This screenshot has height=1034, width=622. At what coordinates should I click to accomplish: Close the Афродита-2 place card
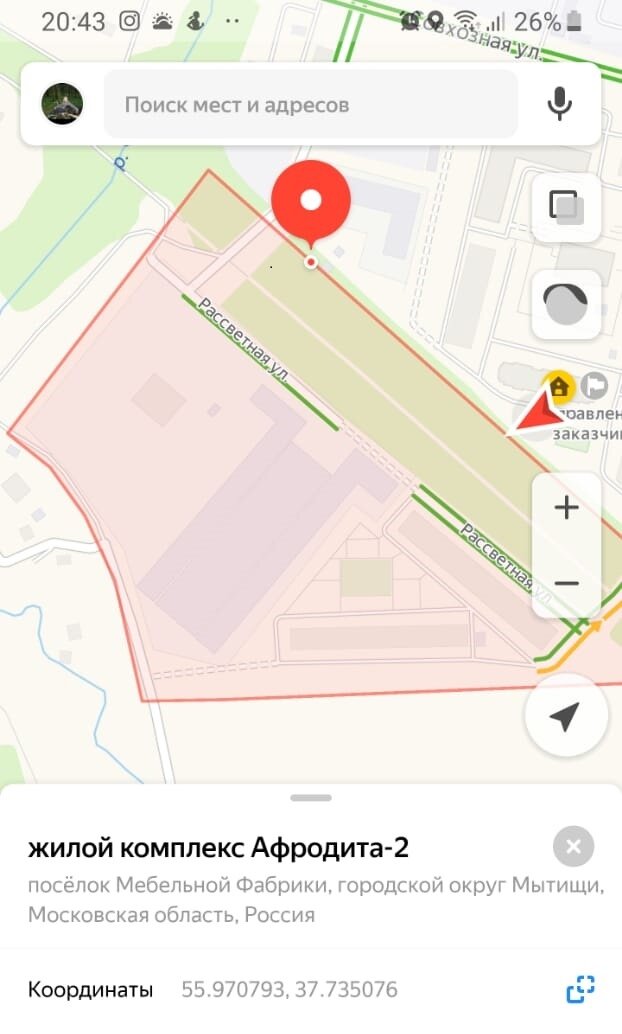pos(573,846)
